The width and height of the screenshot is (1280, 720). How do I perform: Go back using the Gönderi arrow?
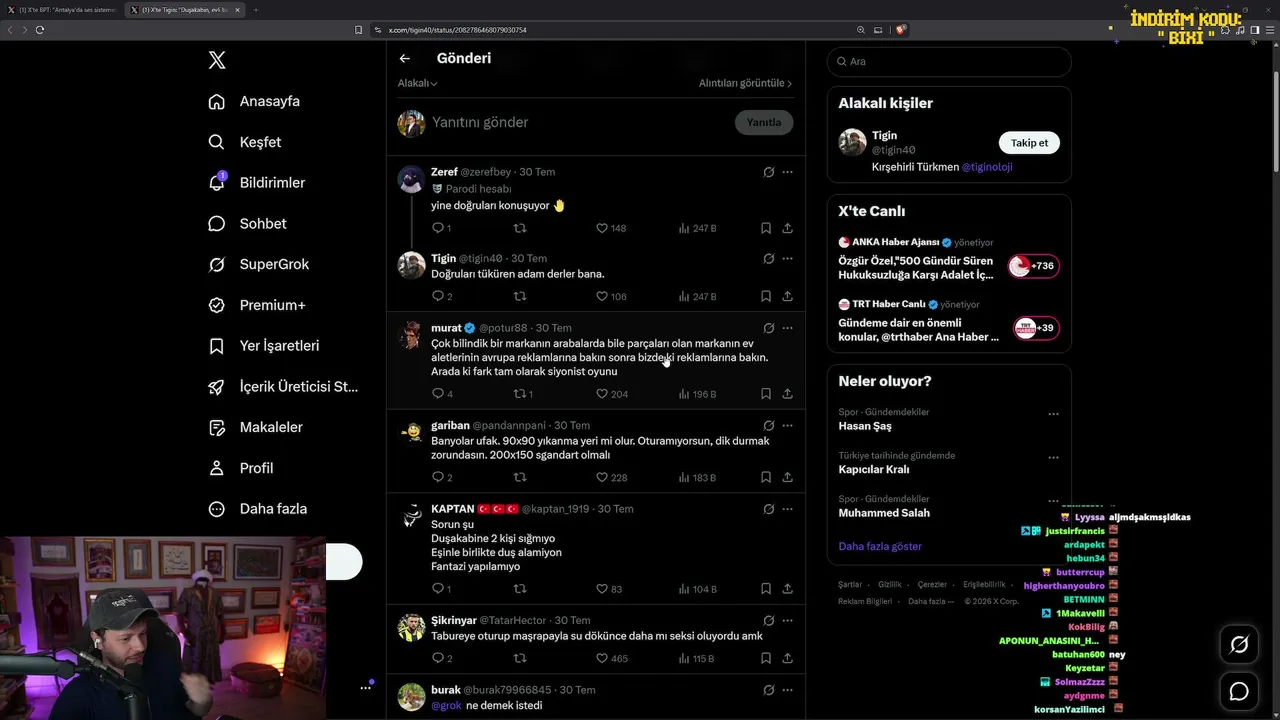click(404, 59)
